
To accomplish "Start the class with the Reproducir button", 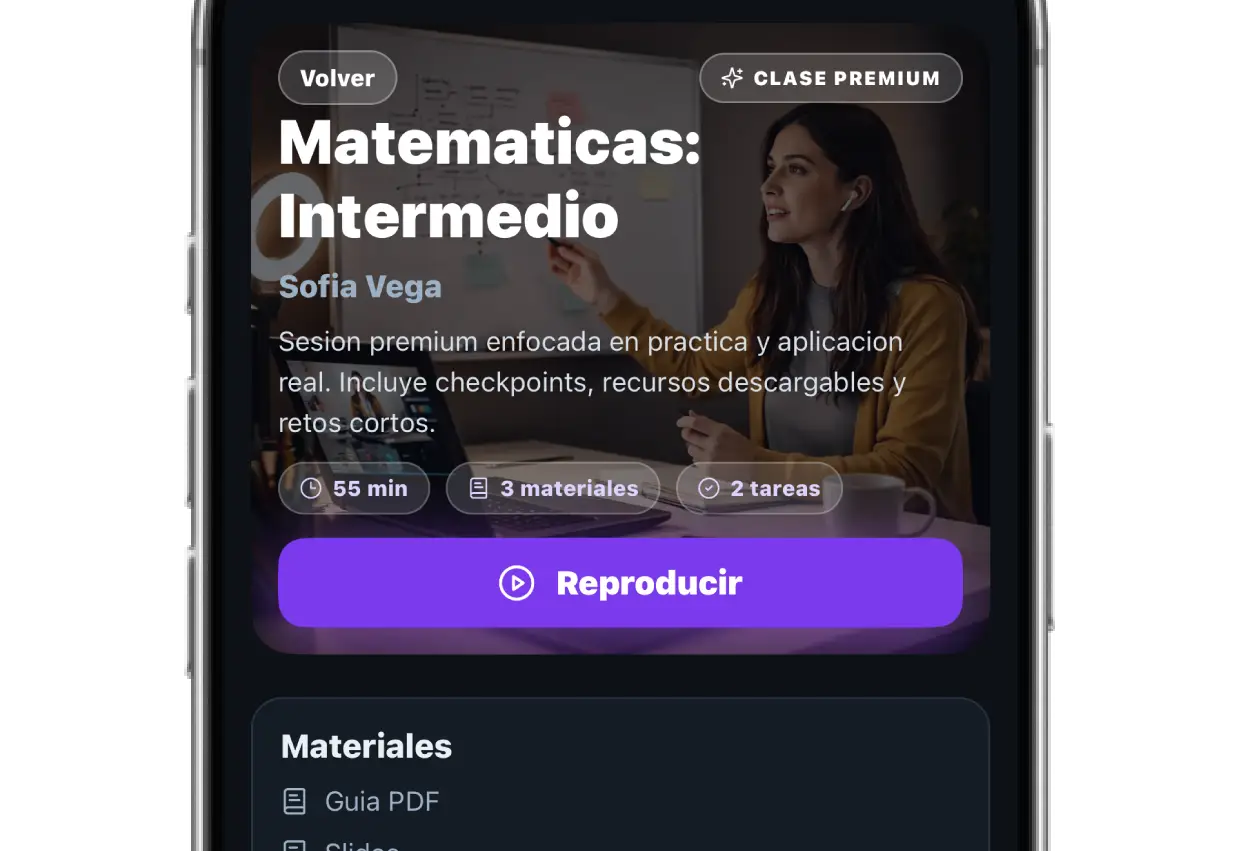I will coord(620,583).
